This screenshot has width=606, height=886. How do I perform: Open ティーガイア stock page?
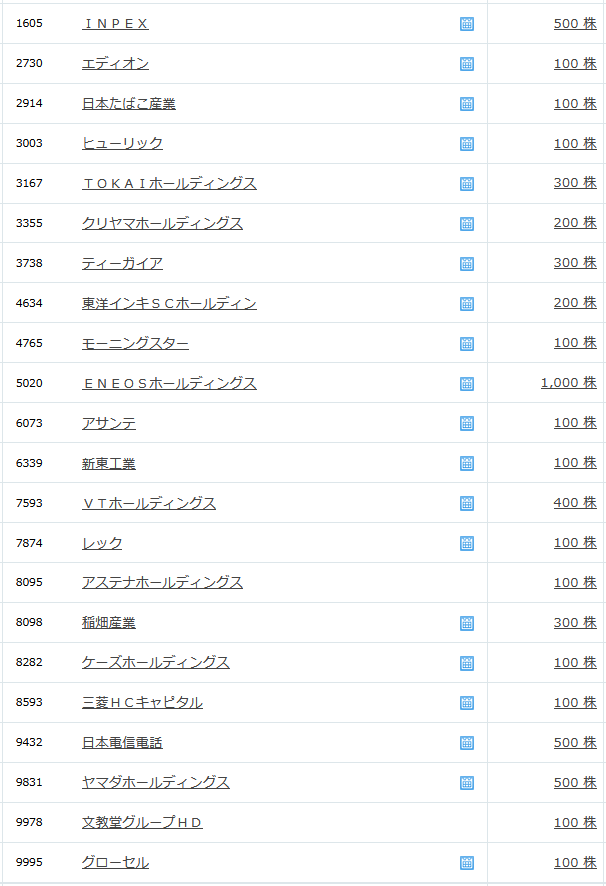[123, 263]
